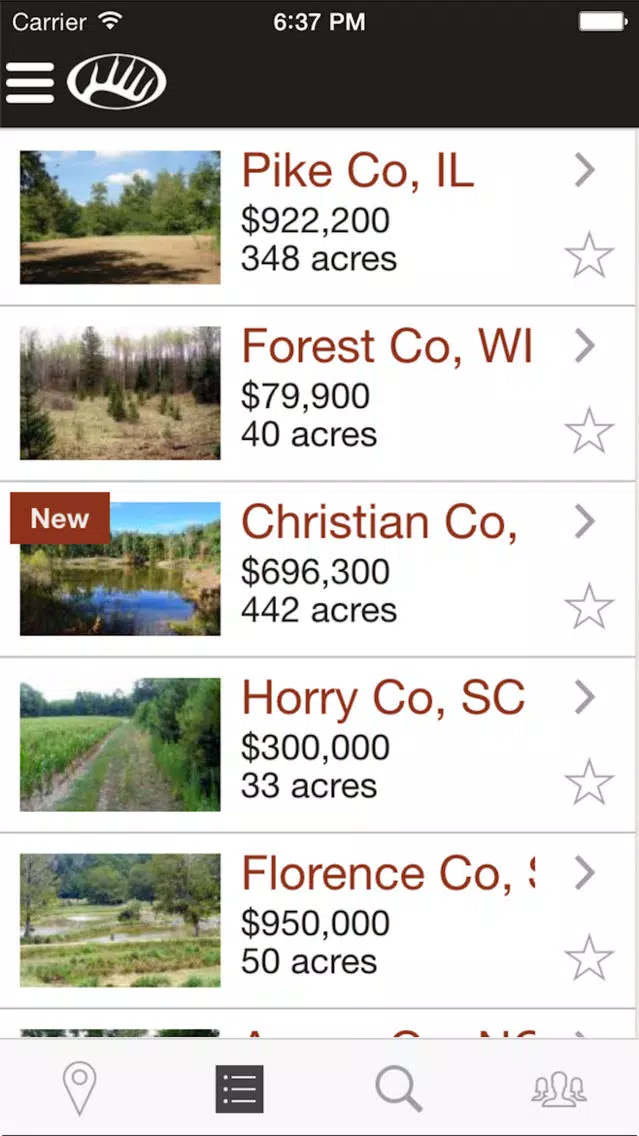Tap the chevron on Horry Co, SC
This screenshot has width=639, height=1136.
pyautogui.click(x=585, y=698)
